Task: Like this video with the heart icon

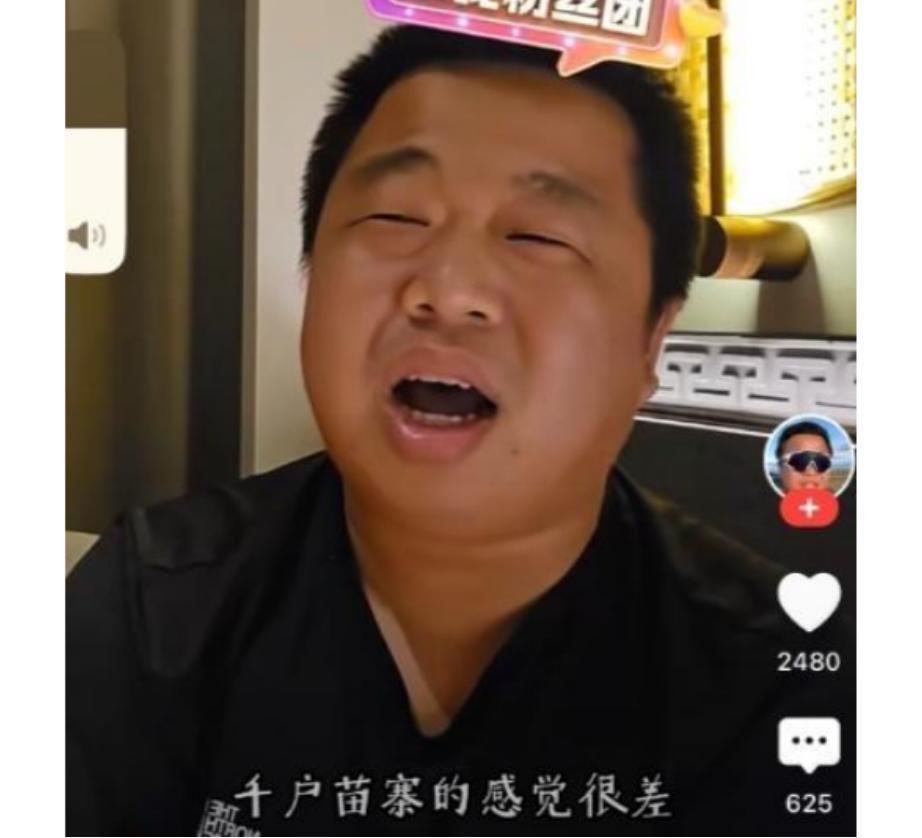Action: click(809, 603)
